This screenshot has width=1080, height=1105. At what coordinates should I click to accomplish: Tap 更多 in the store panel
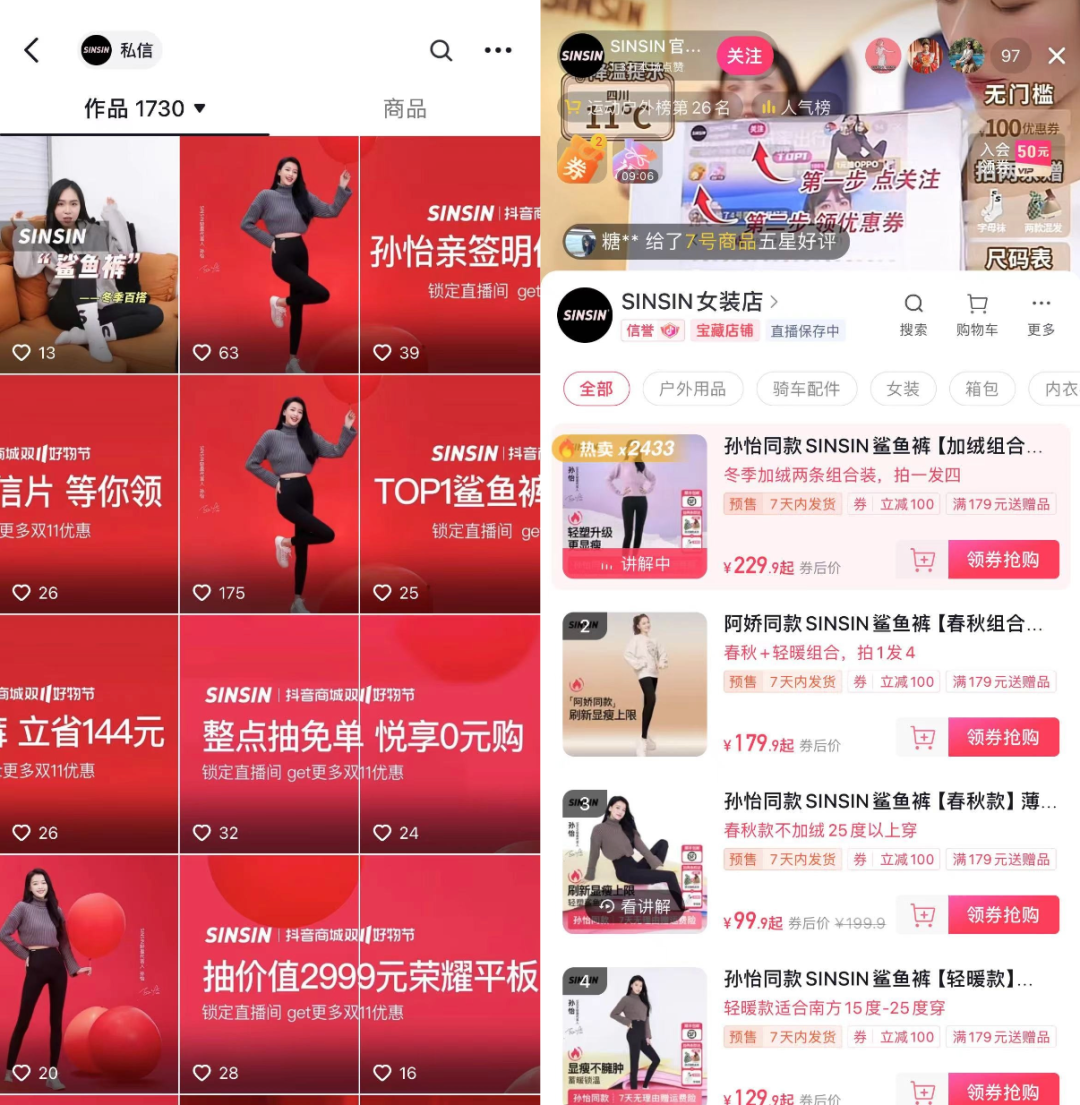click(x=1041, y=314)
